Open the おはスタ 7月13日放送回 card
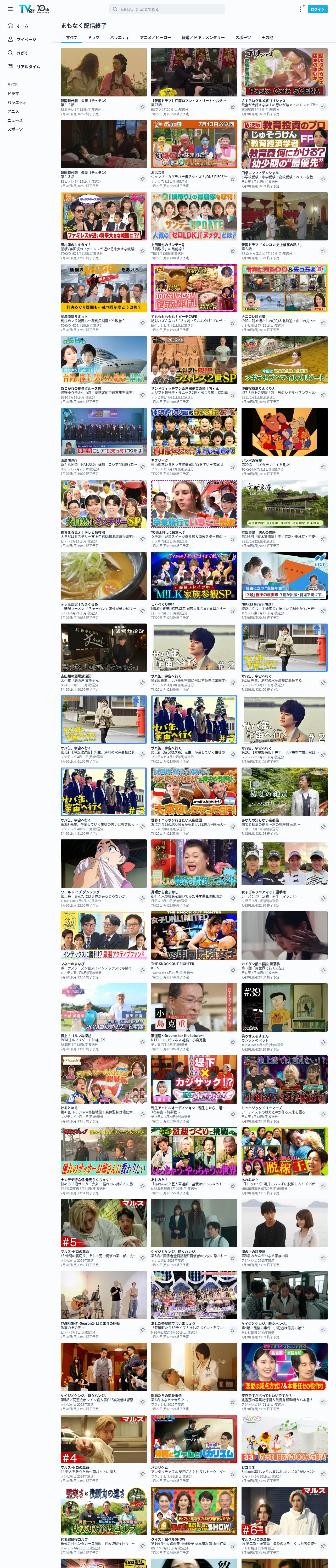336x1568 pixels. coord(194,144)
